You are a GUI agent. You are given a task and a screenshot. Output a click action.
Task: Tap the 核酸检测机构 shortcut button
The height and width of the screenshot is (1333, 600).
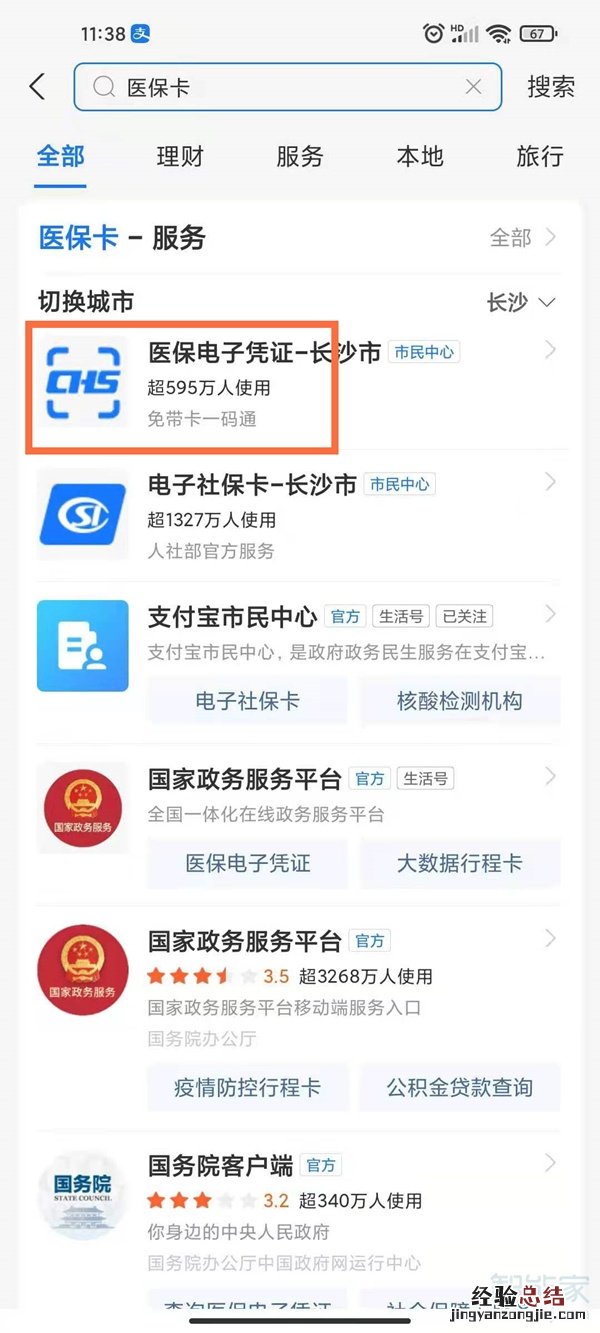point(459,701)
